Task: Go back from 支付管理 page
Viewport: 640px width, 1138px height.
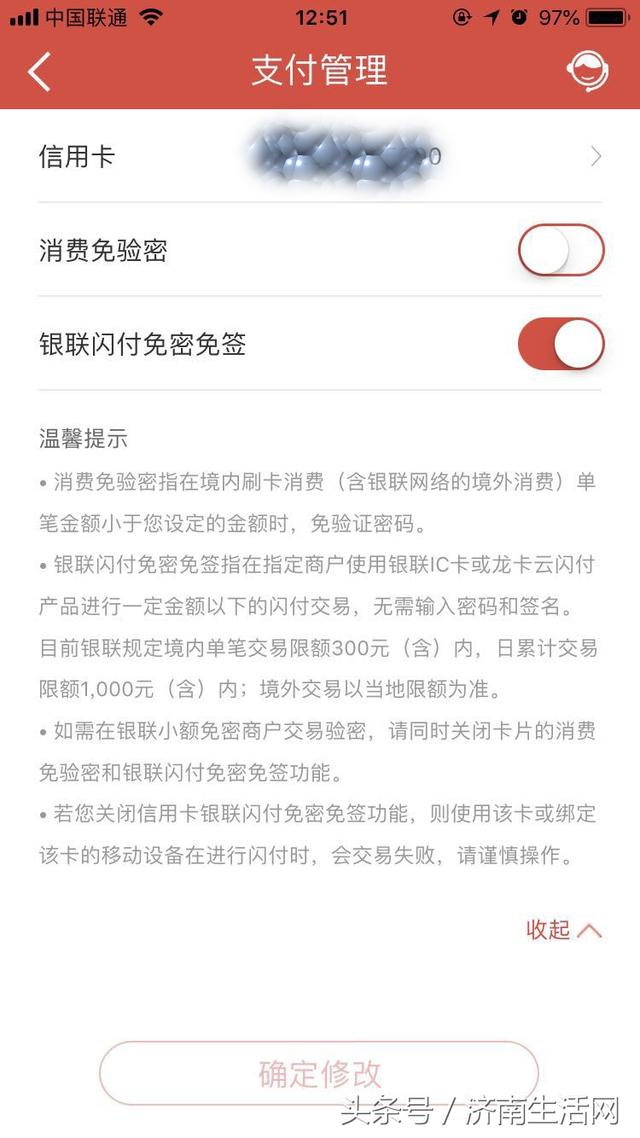Action: (39, 71)
